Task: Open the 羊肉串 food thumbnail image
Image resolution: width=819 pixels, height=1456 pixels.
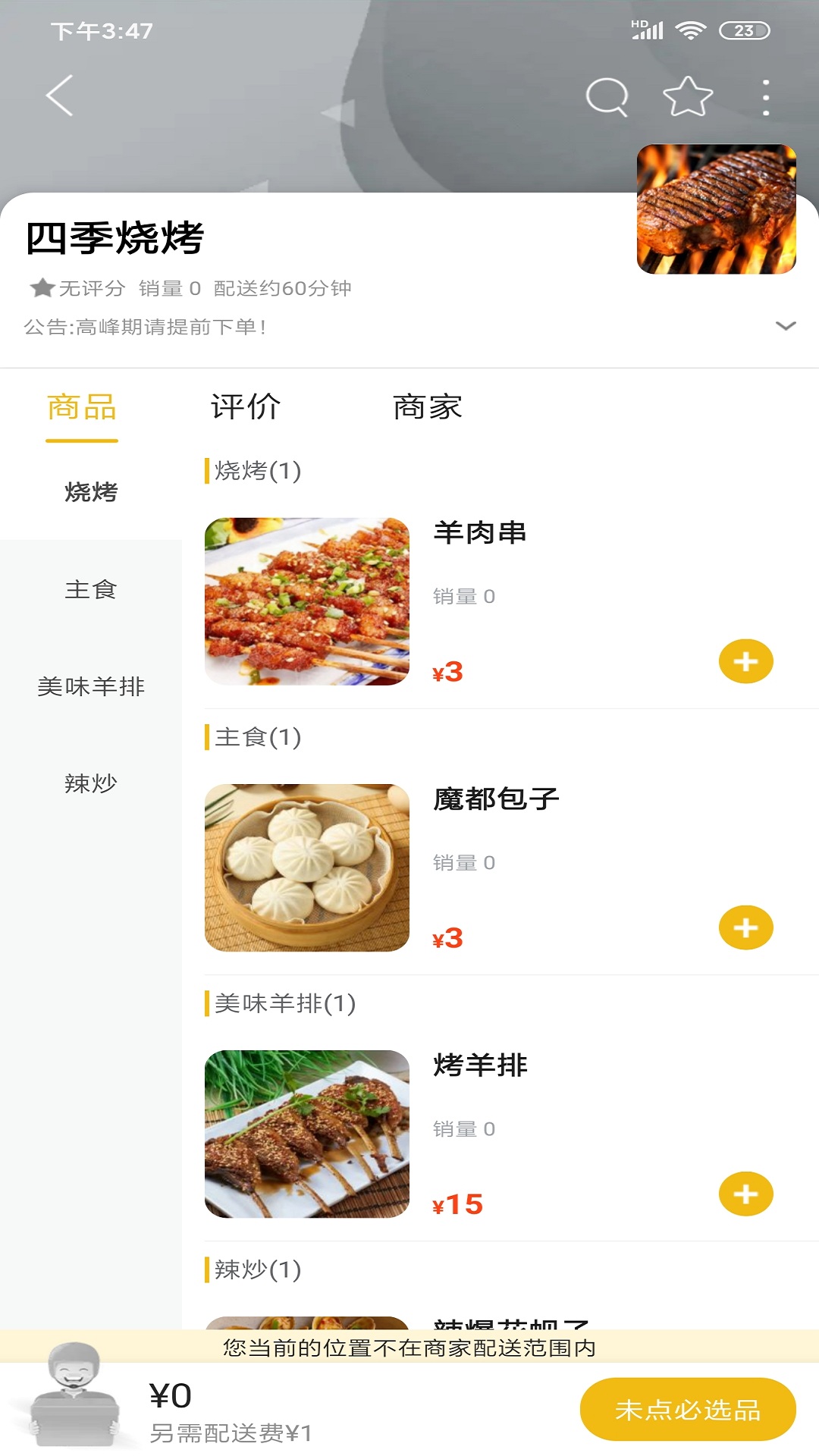Action: point(307,601)
